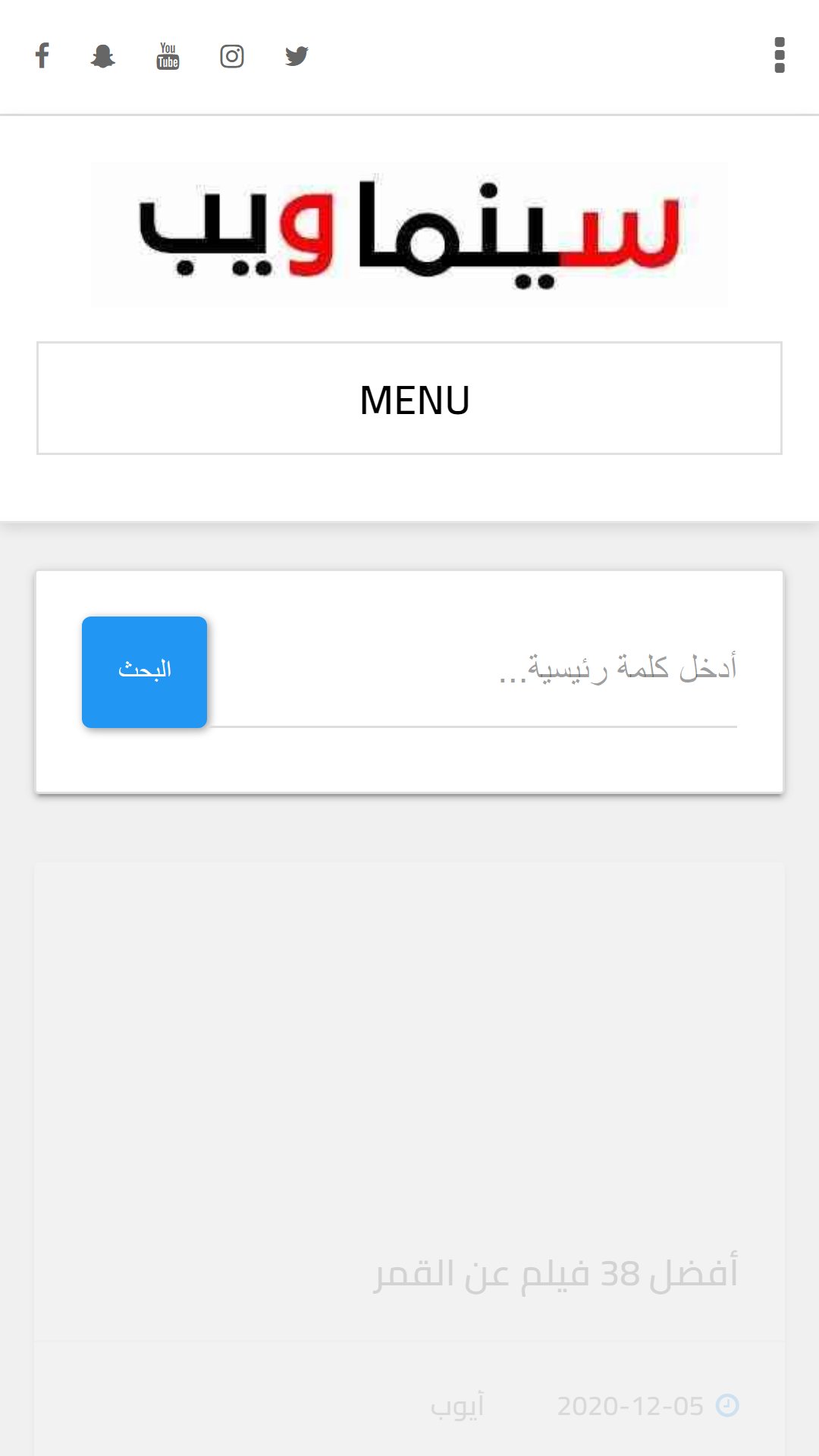
Task: Tap the blue البحث search button
Action: pos(144,672)
